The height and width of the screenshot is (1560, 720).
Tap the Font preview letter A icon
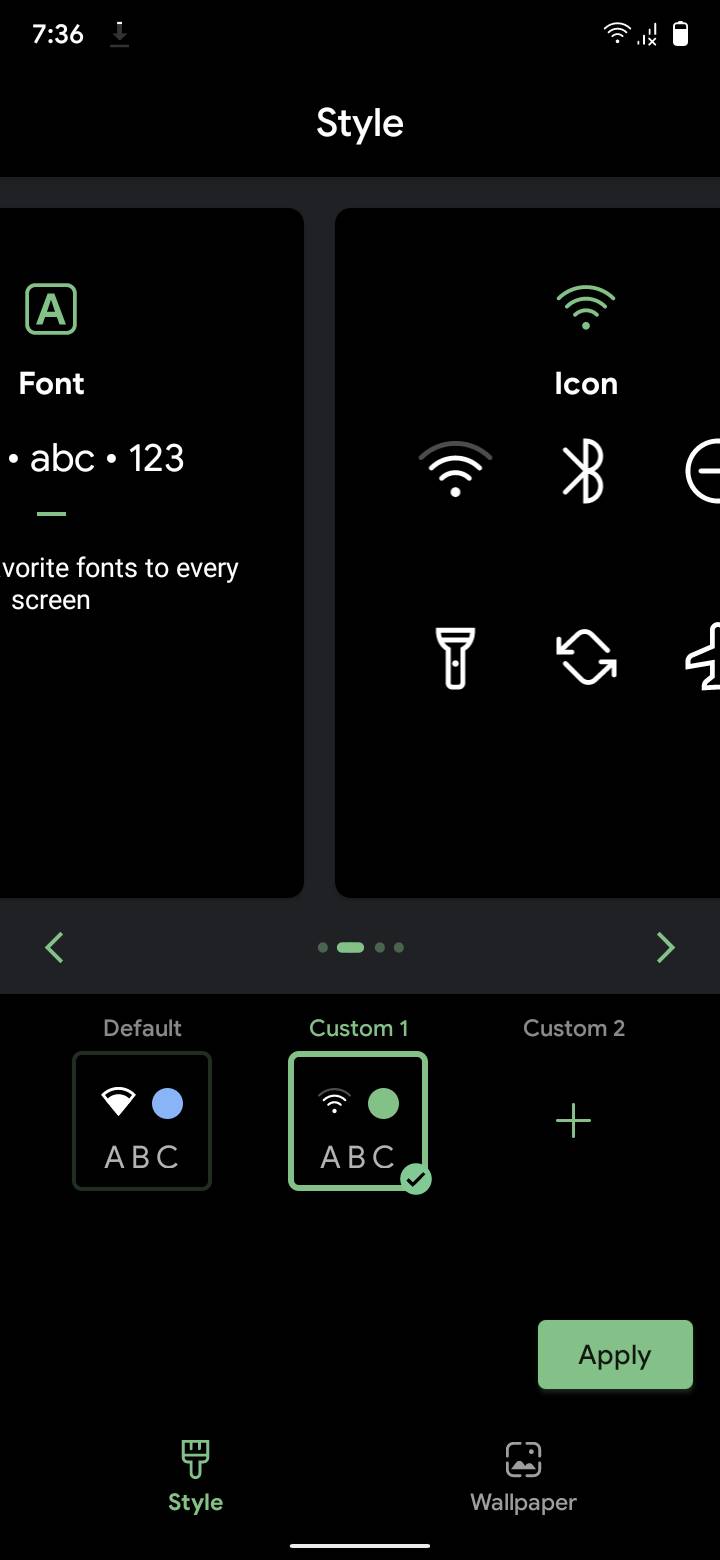(50, 308)
